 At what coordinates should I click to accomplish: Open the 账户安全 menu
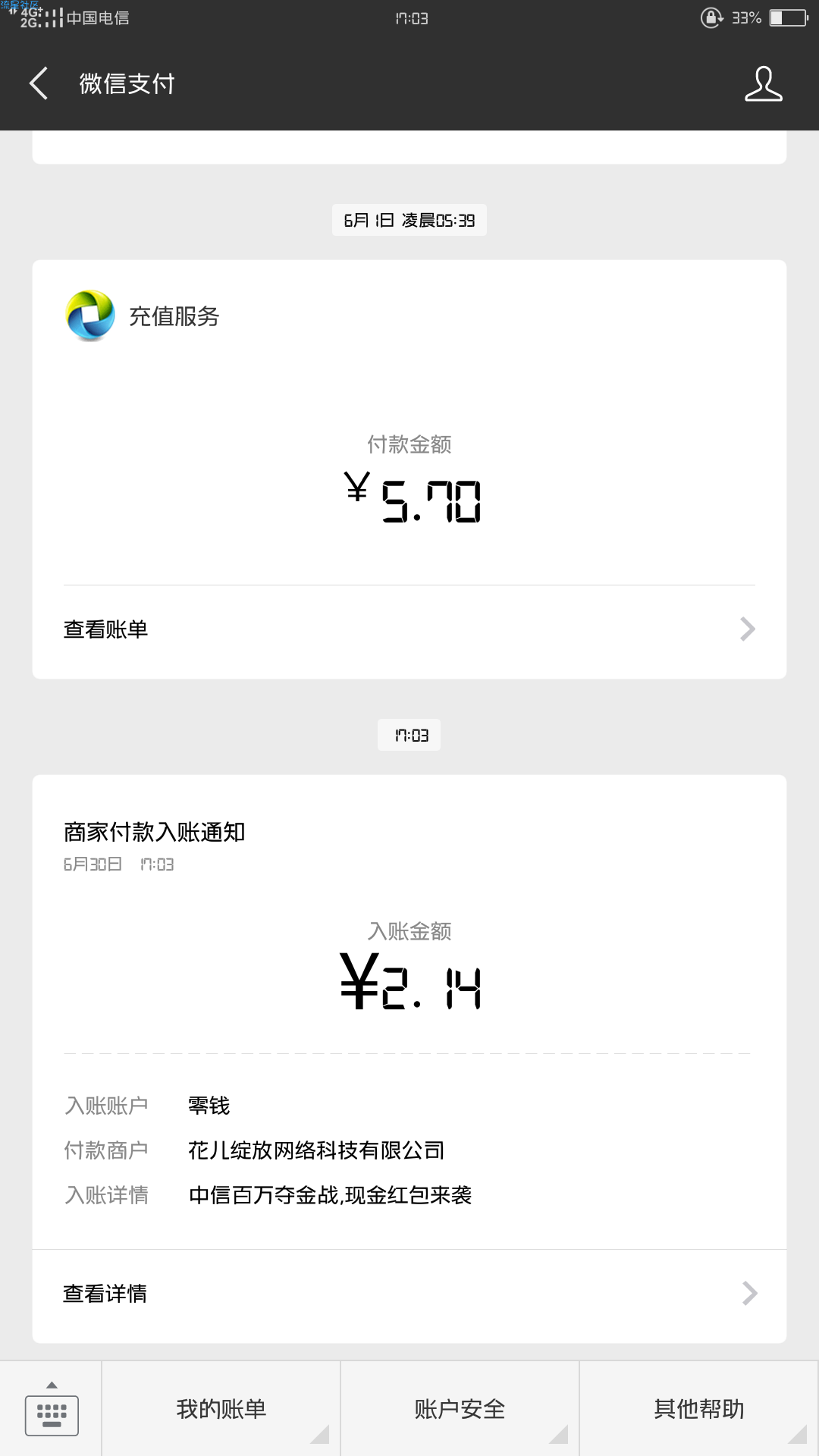(460, 1409)
